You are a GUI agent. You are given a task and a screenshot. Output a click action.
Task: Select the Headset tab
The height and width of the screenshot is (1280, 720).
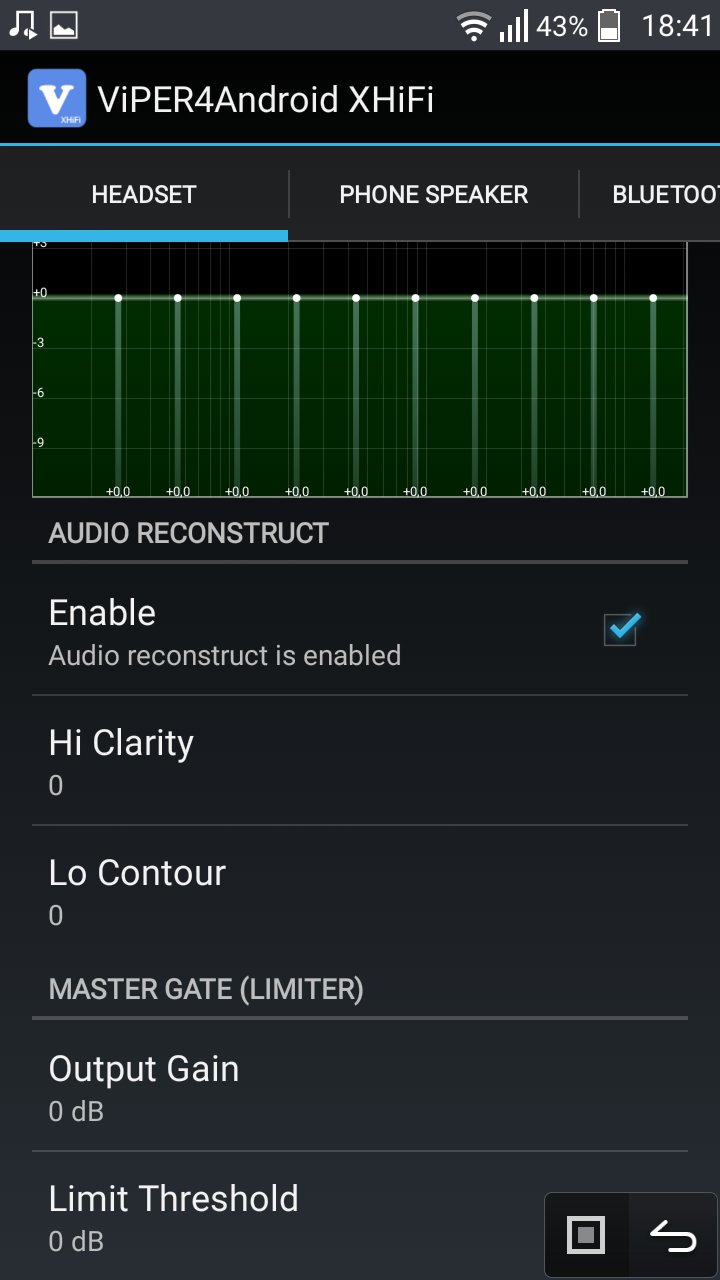click(144, 194)
